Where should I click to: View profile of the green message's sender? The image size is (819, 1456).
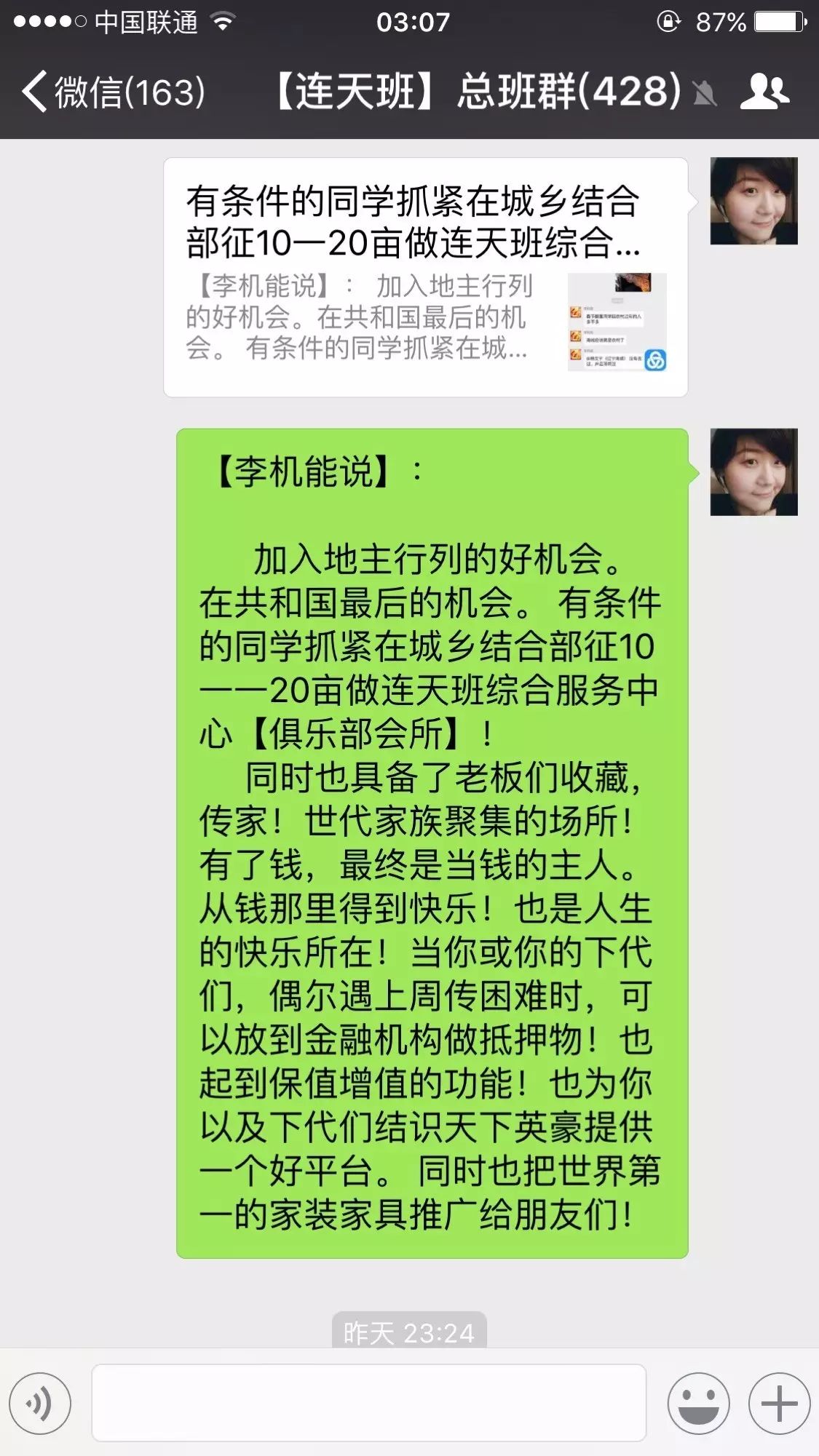pyautogui.click(x=753, y=472)
